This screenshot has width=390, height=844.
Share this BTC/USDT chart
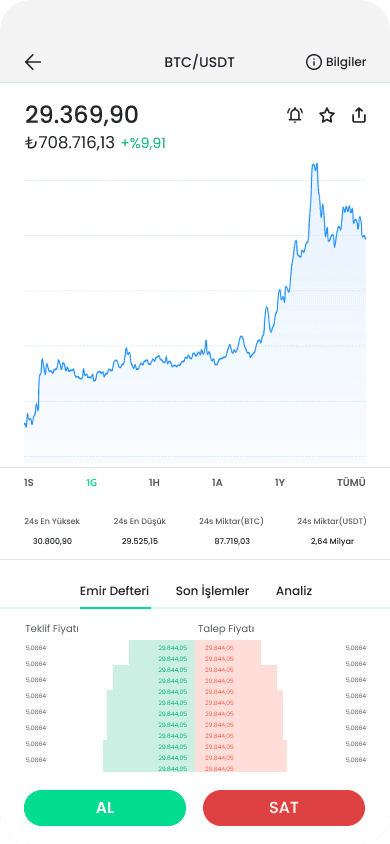point(359,115)
